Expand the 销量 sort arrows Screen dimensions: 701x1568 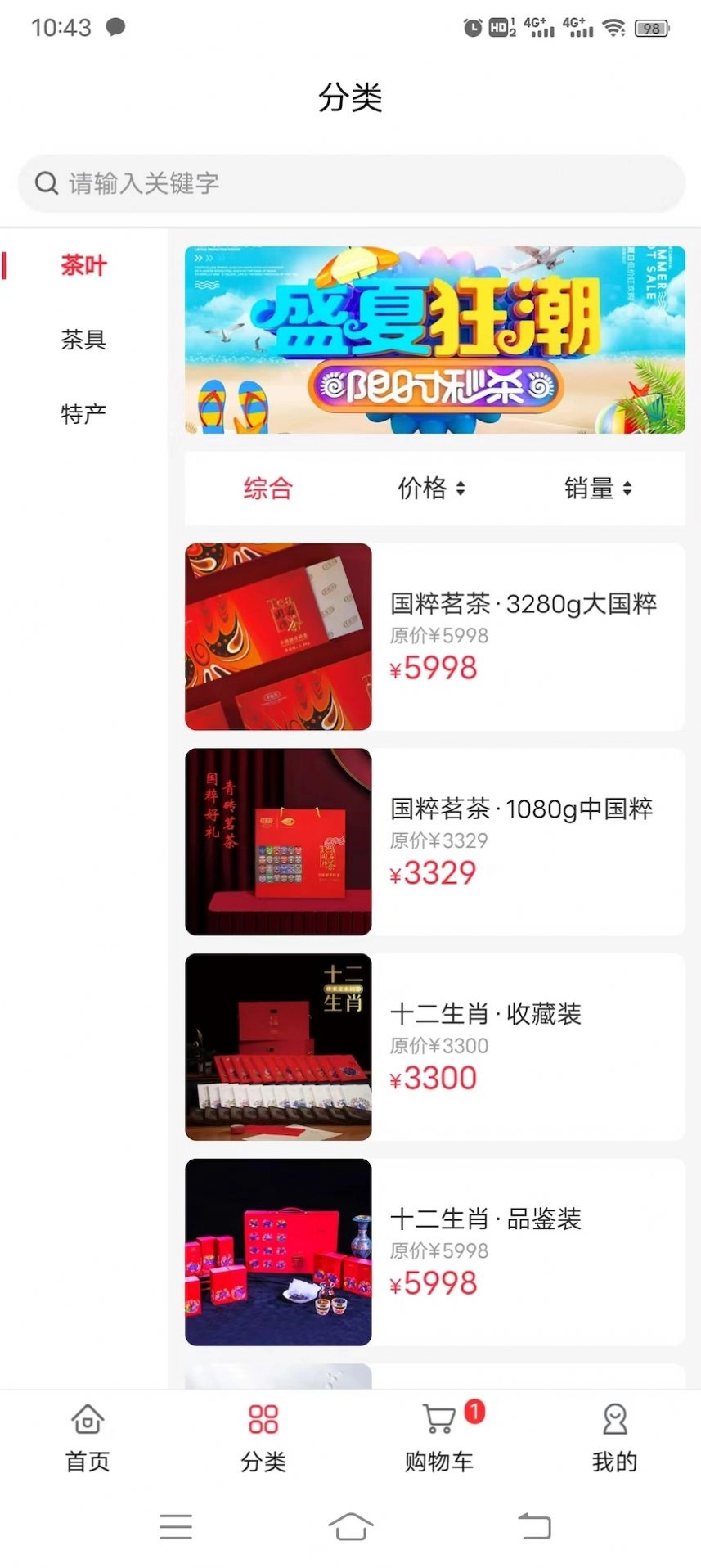[628, 488]
